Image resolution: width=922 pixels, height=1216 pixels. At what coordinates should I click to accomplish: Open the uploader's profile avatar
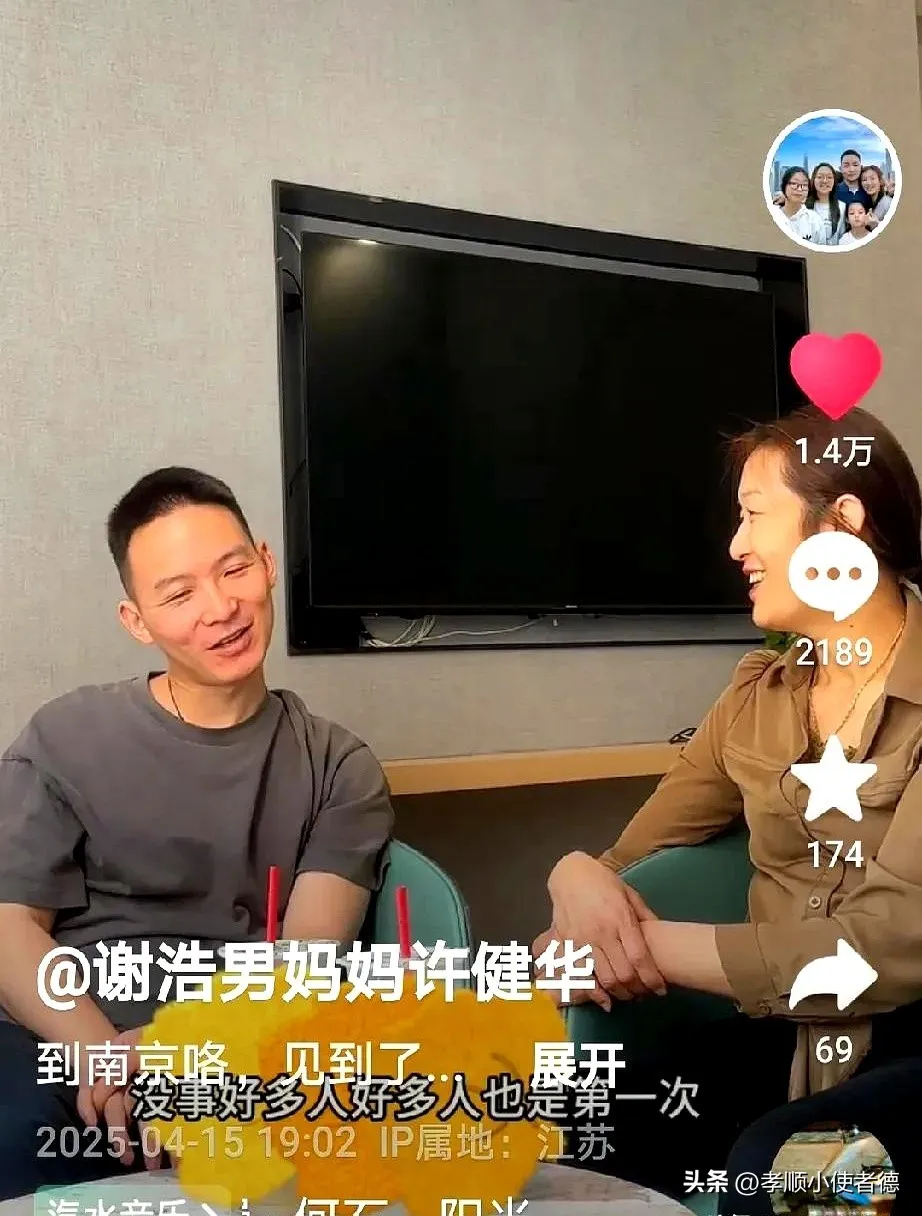coord(832,180)
